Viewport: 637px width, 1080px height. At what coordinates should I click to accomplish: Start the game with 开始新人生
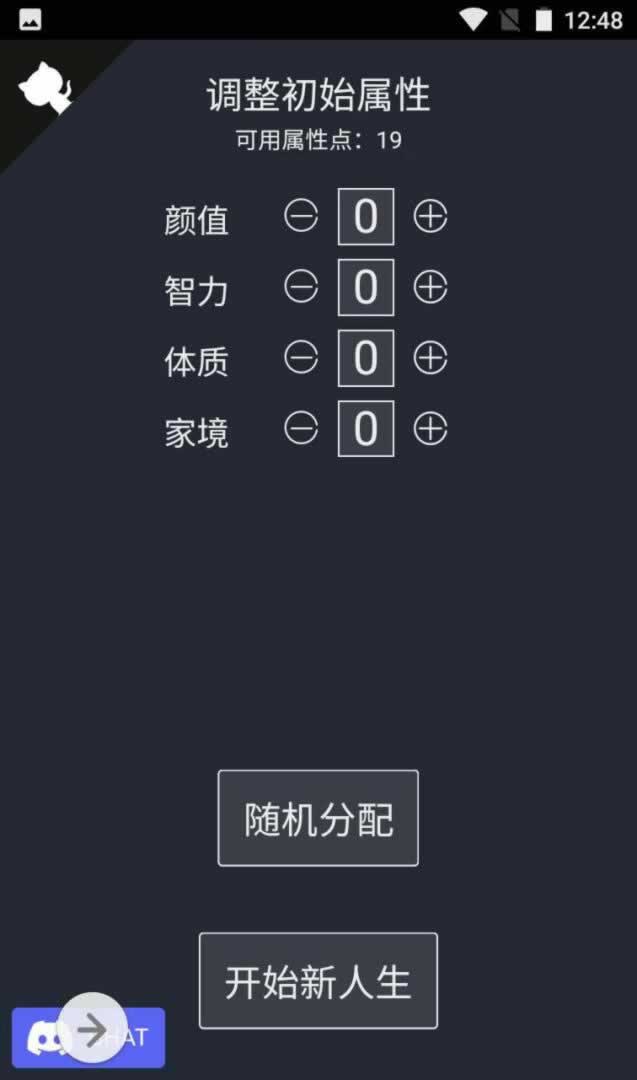click(318, 981)
